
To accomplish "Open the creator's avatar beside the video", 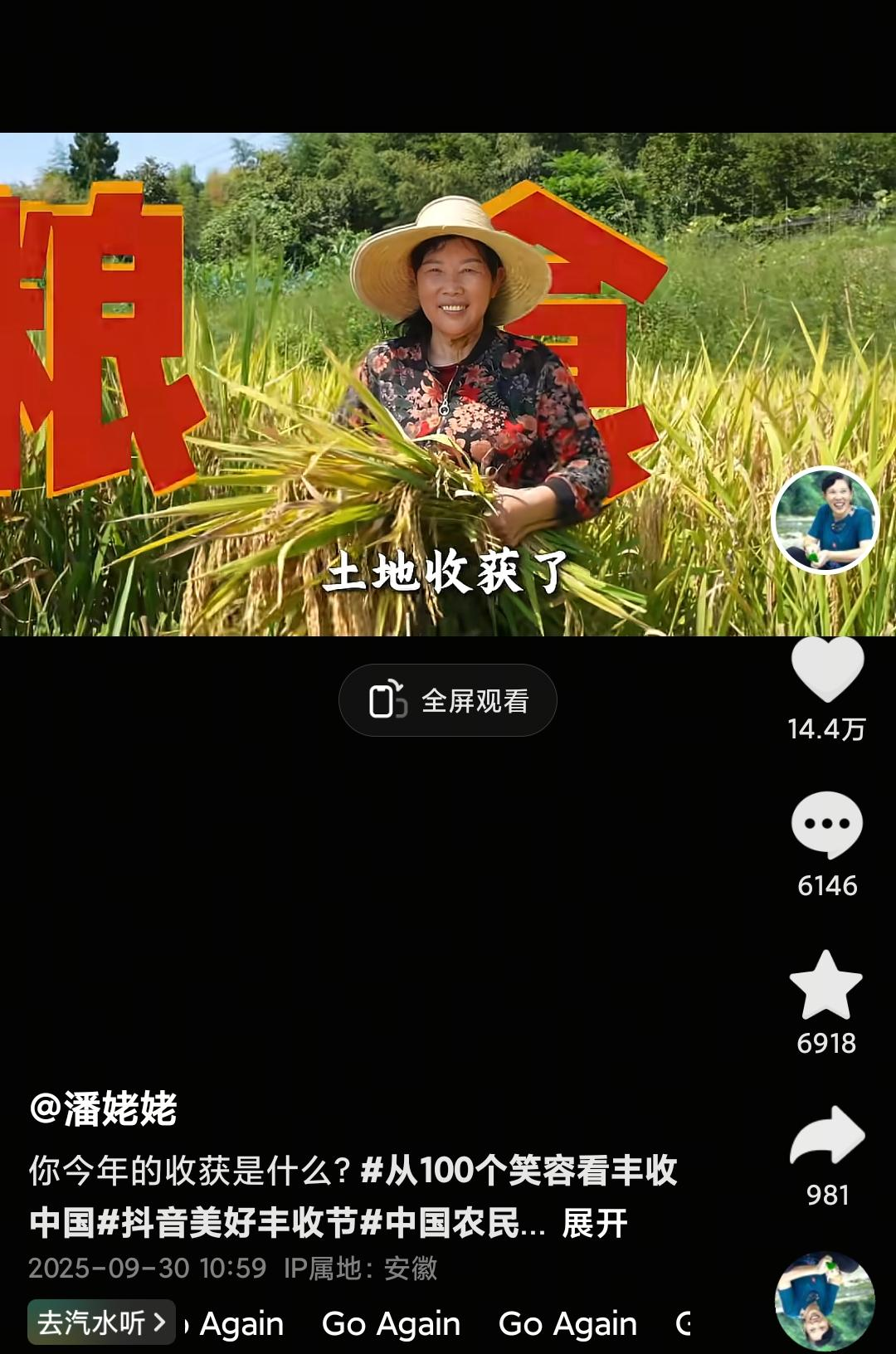I will [825, 520].
